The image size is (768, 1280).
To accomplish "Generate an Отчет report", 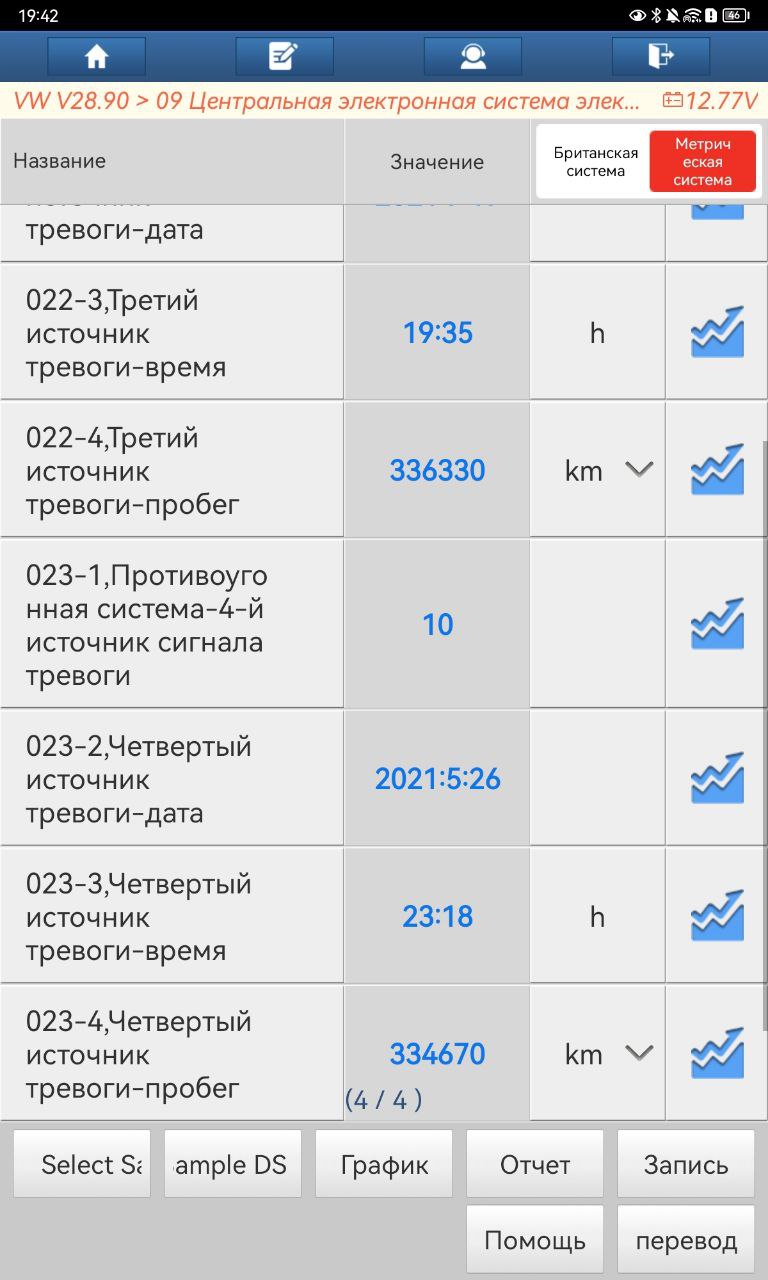I will tap(535, 1164).
